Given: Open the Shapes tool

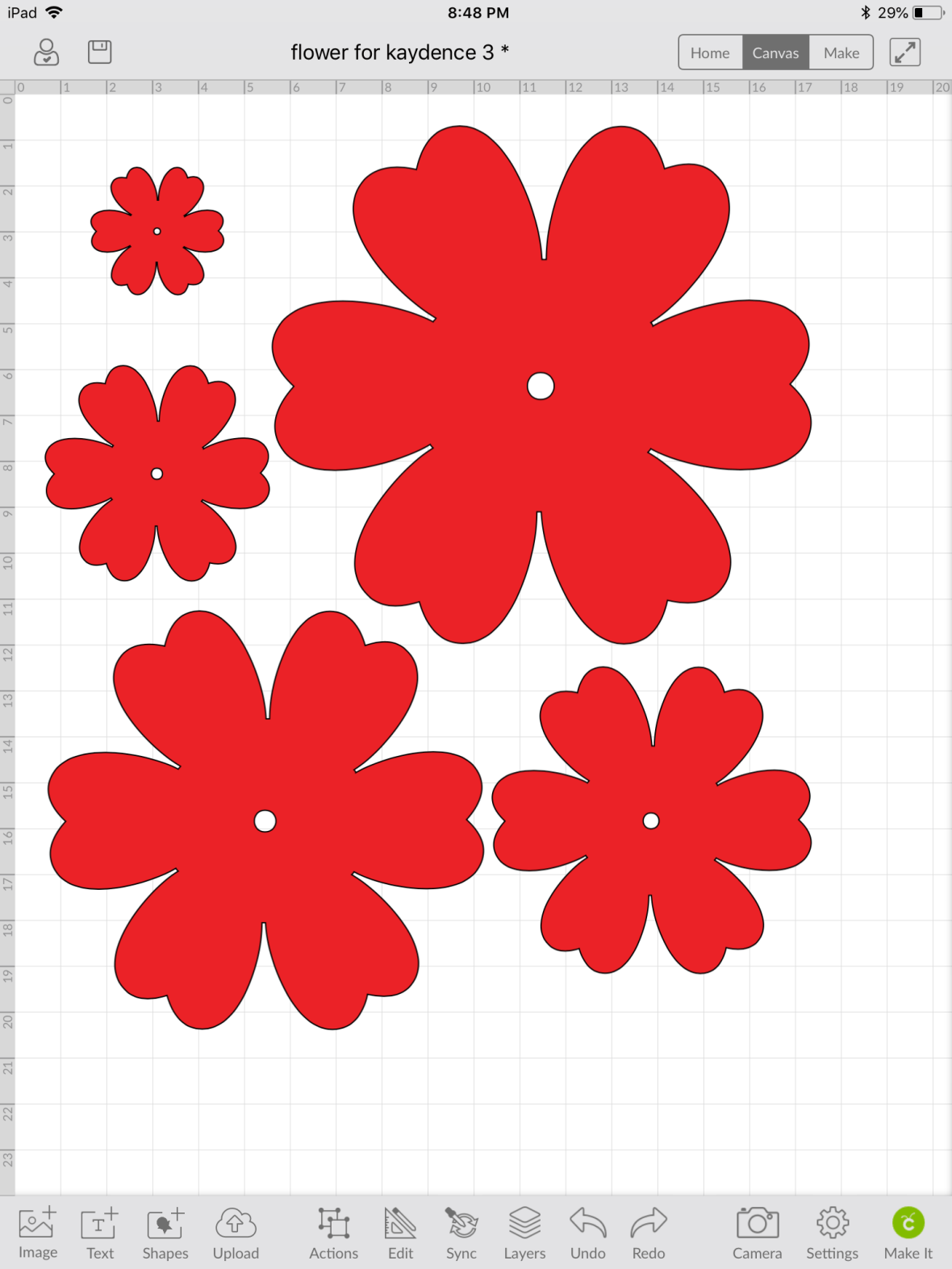Looking at the screenshot, I should (x=165, y=1233).
